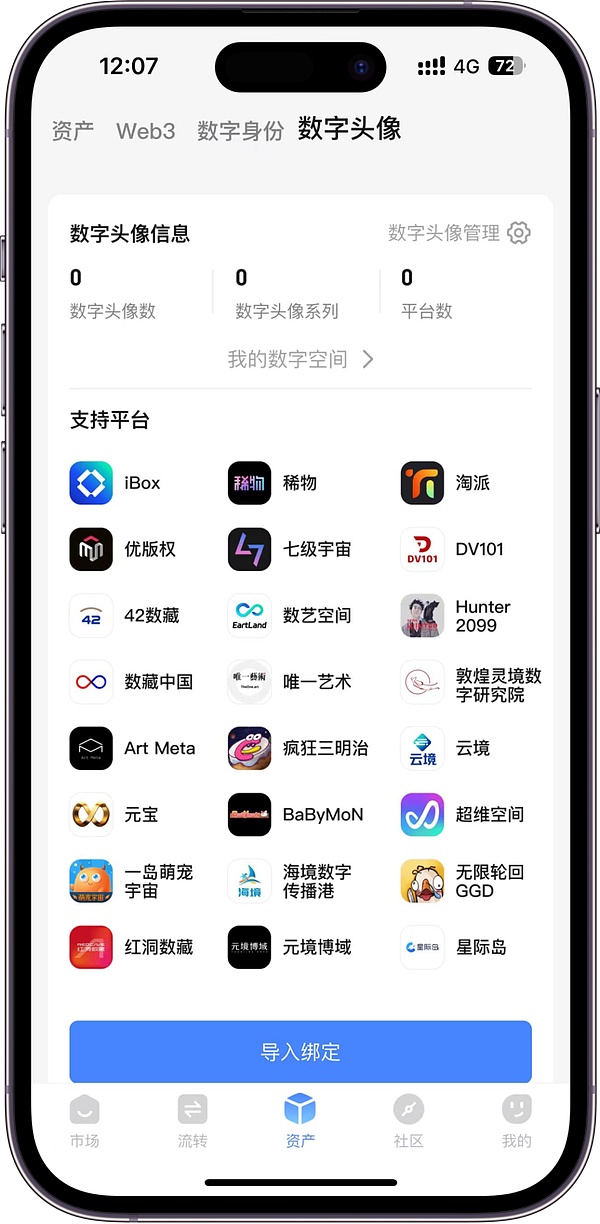The height and width of the screenshot is (1224, 600).
Task: Tap the 导入绑定 button
Action: (x=300, y=1051)
